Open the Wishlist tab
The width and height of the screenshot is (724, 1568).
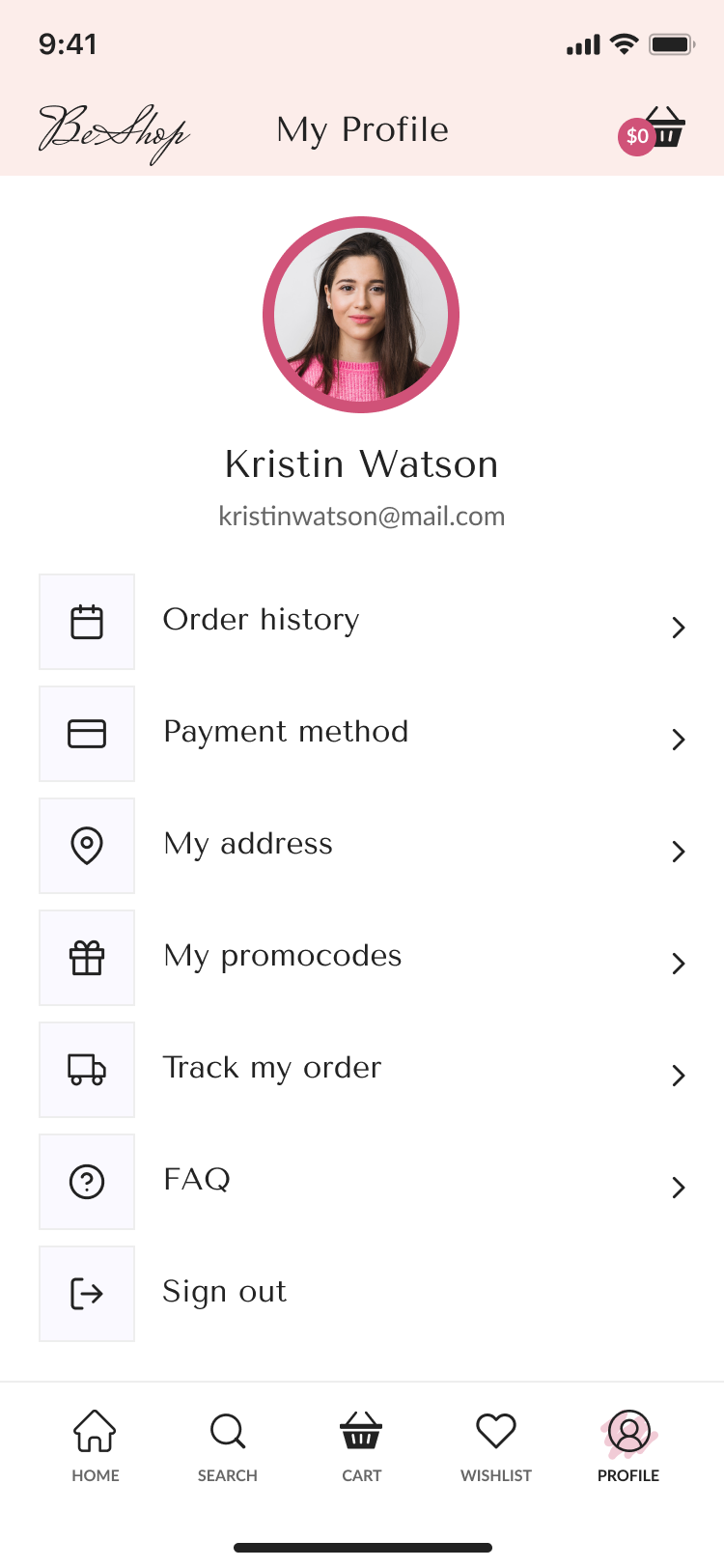click(496, 1445)
